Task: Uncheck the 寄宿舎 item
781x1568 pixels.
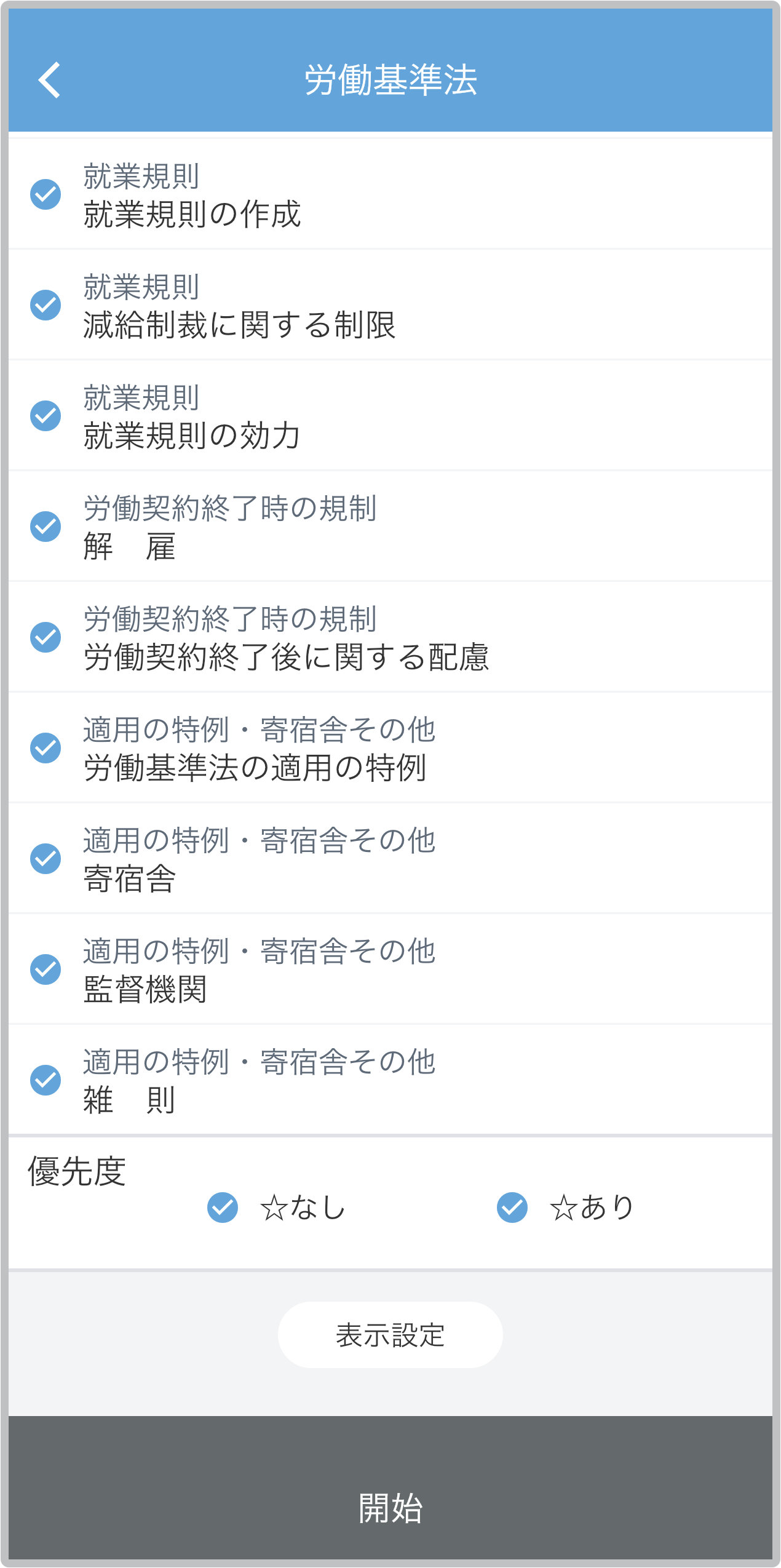Action: pos(46,859)
